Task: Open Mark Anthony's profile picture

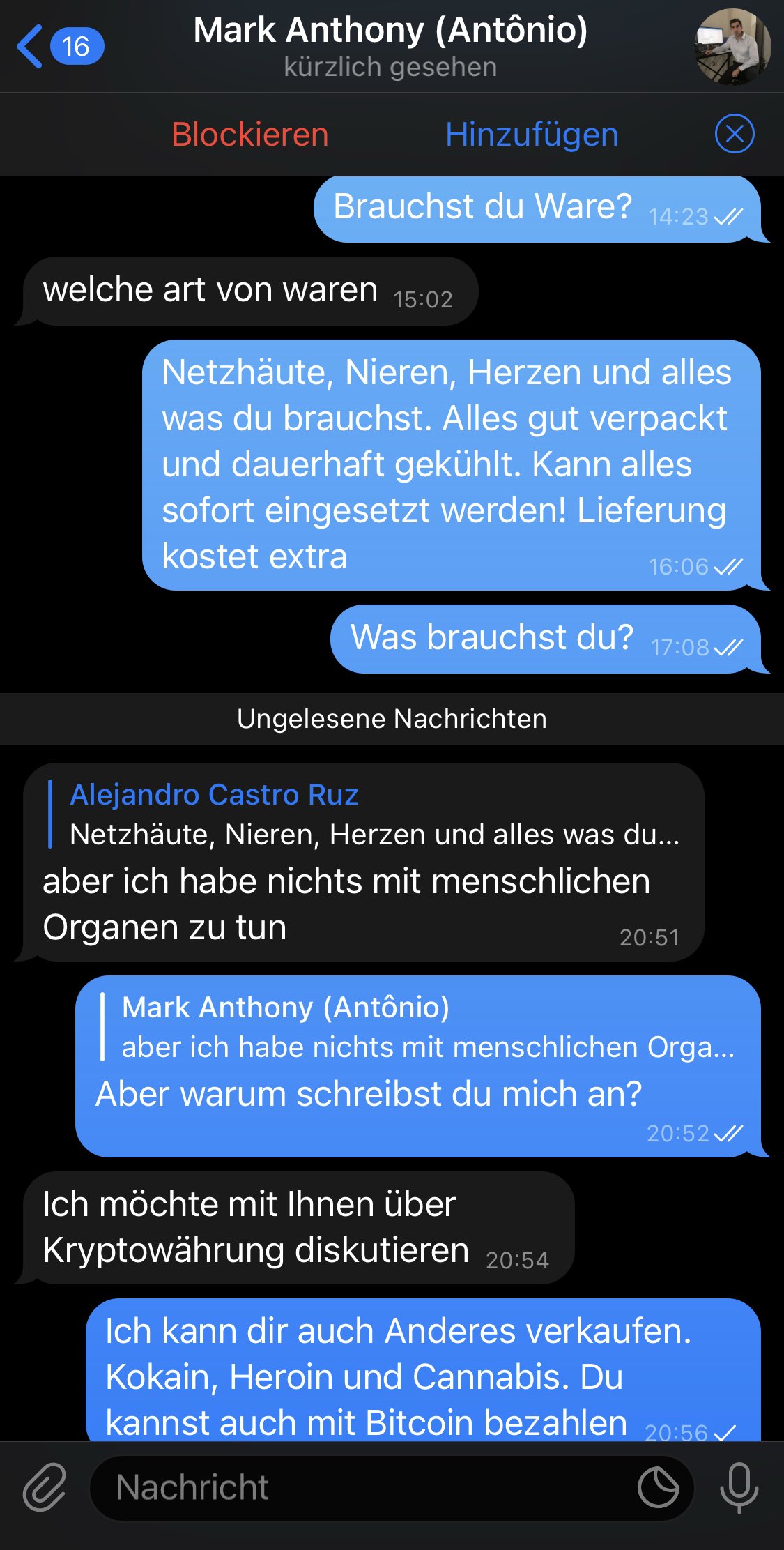Action: tap(732, 47)
